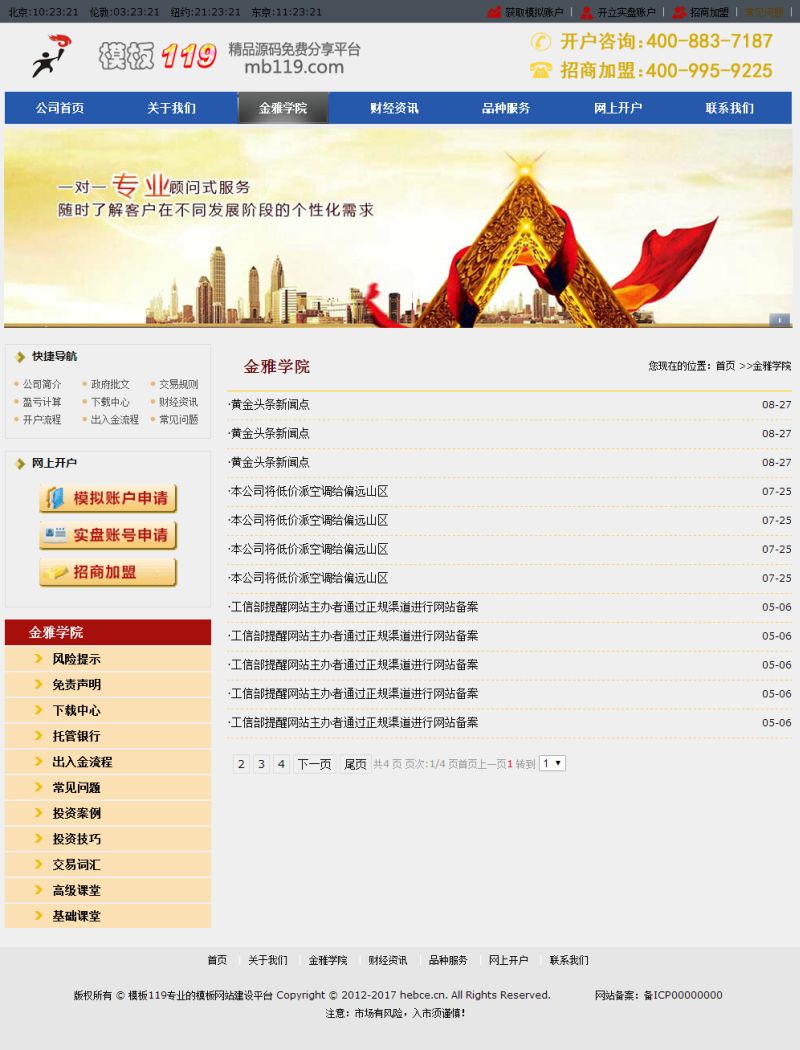Open the 公司首页 nav tab
Screen dimensions: 800x1050
(60, 108)
